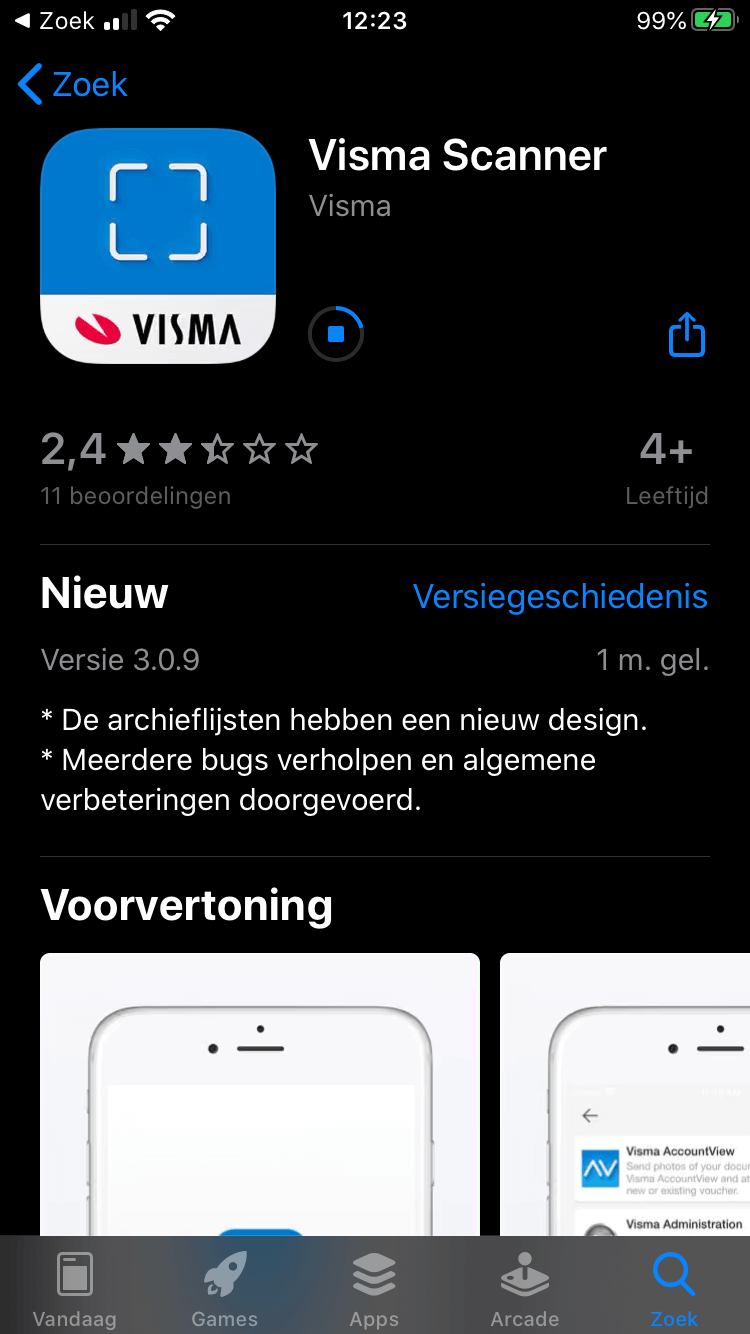750x1334 pixels.
Task: Tap the clock showing 12:23
Action: click(x=375, y=18)
